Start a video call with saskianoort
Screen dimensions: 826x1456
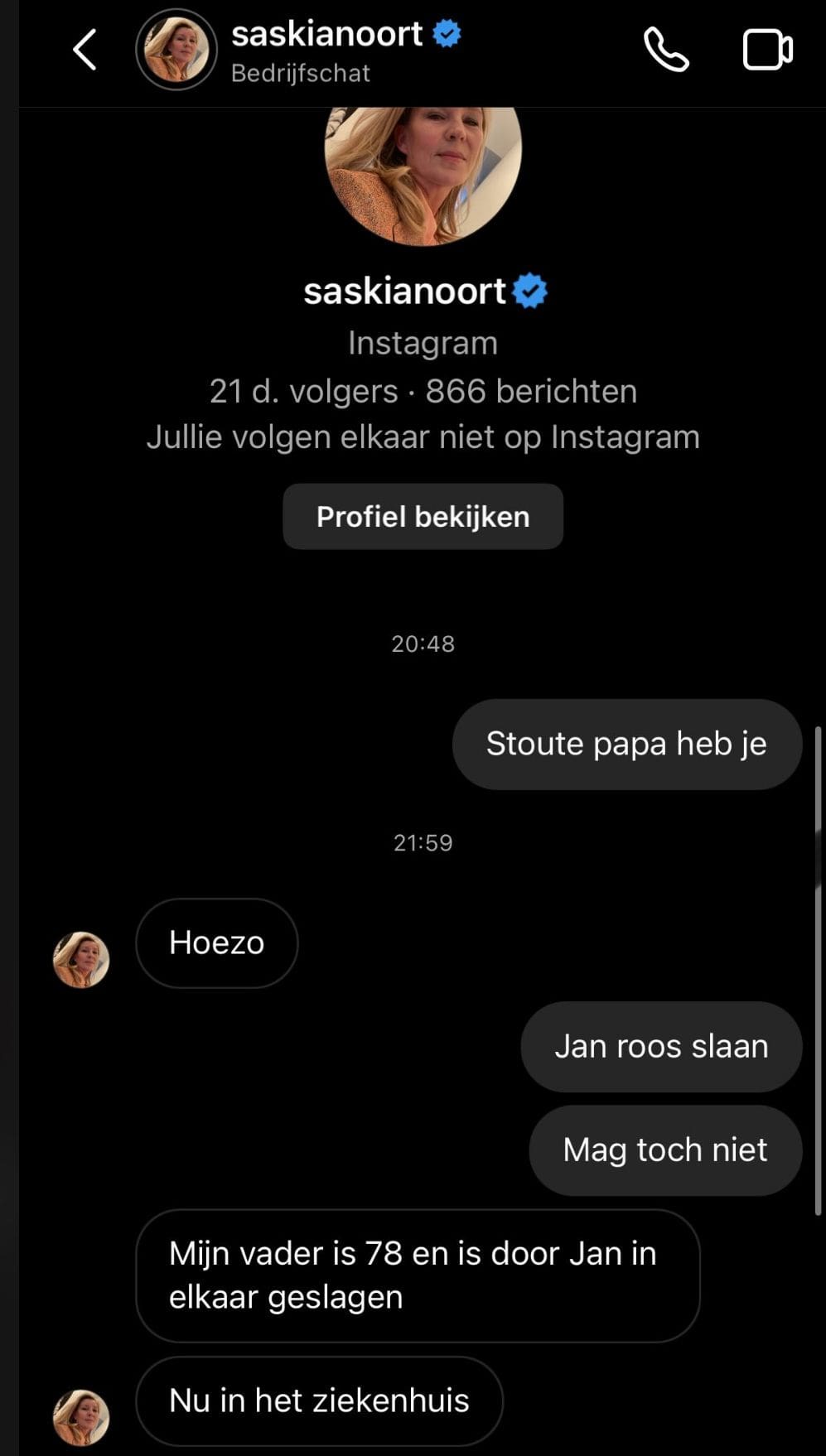pos(767,50)
